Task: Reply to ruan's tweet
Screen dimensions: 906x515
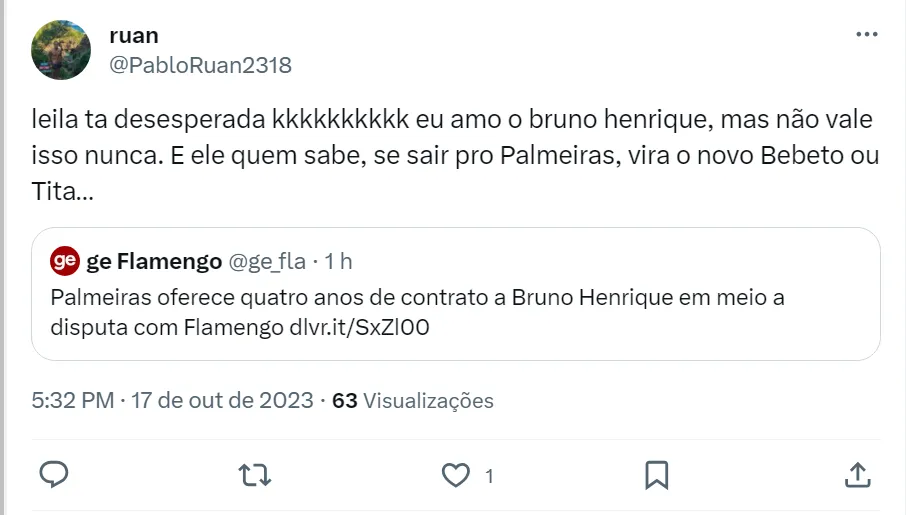Action: (x=53, y=473)
